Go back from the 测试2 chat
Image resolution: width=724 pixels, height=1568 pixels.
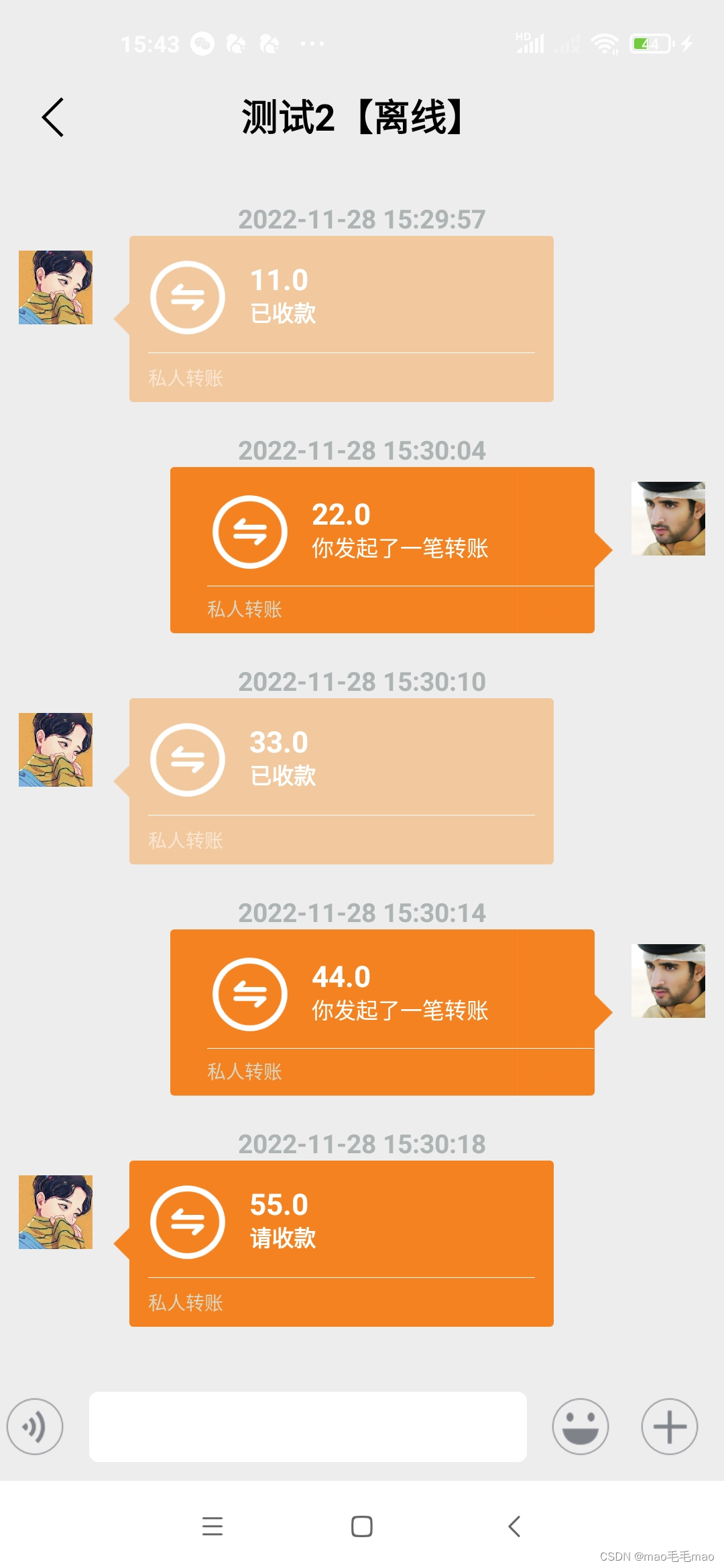pos(53,117)
